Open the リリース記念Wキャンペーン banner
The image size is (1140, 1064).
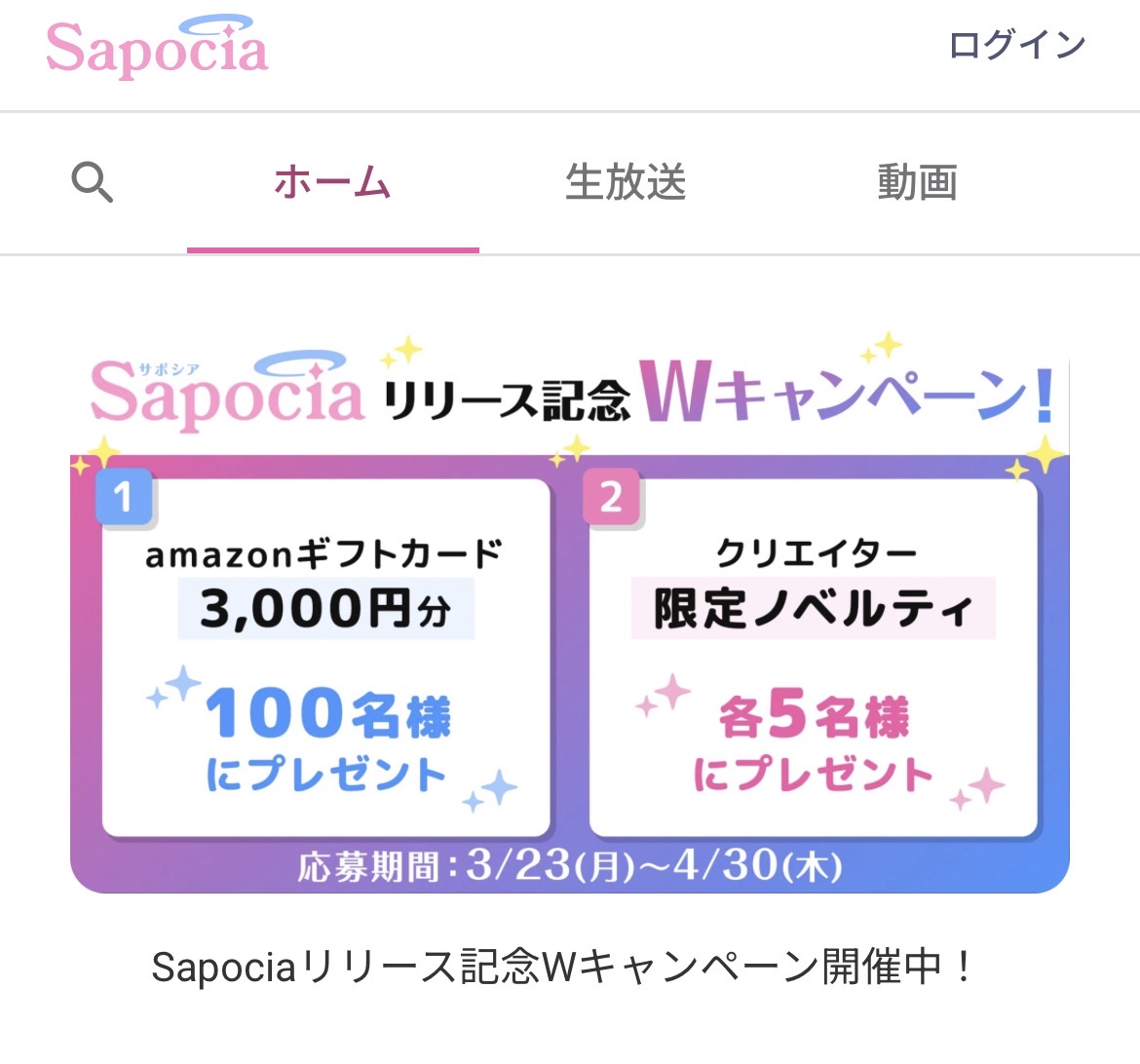click(x=570, y=624)
